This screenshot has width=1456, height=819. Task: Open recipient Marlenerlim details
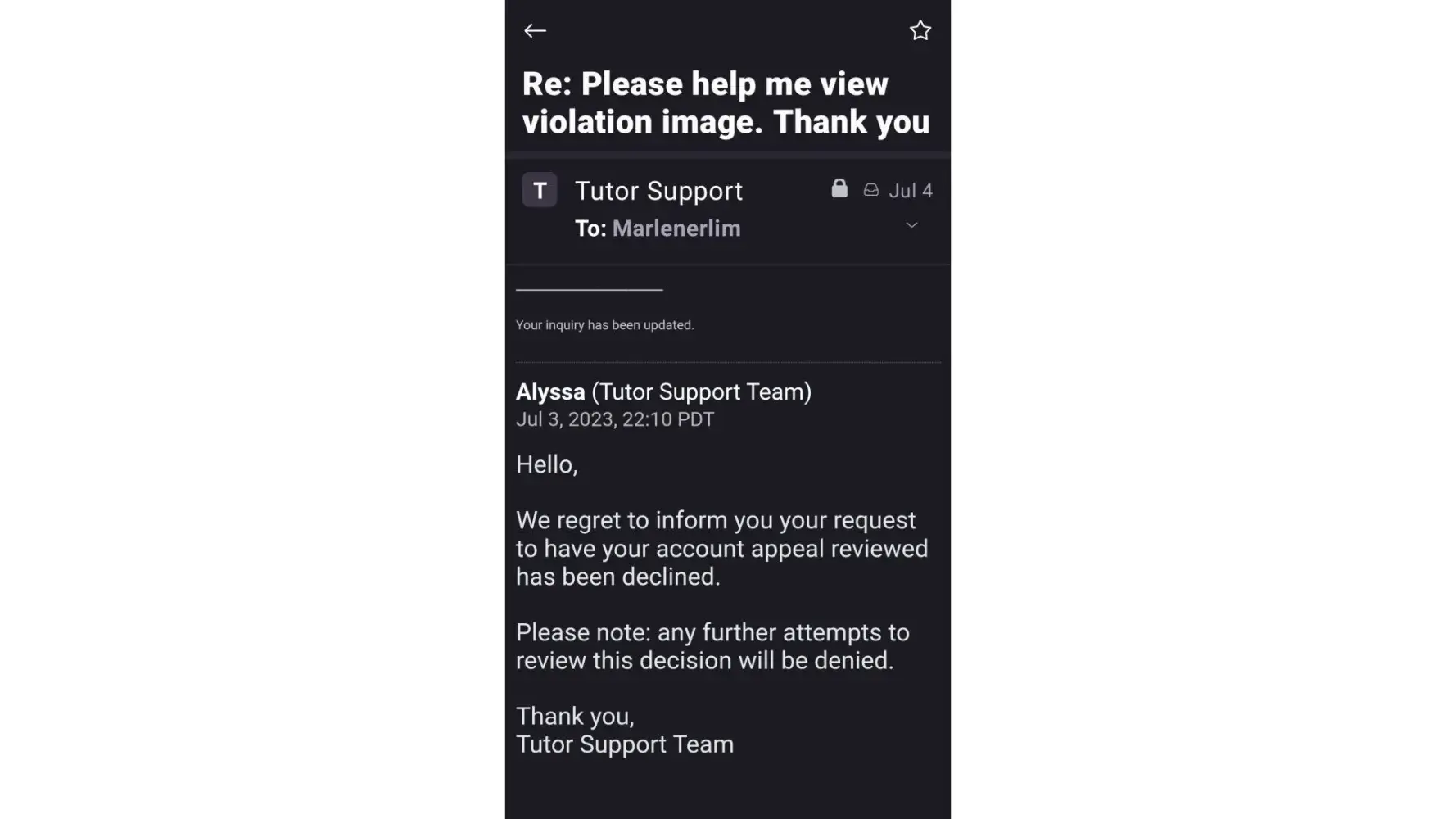tap(676, 229)
